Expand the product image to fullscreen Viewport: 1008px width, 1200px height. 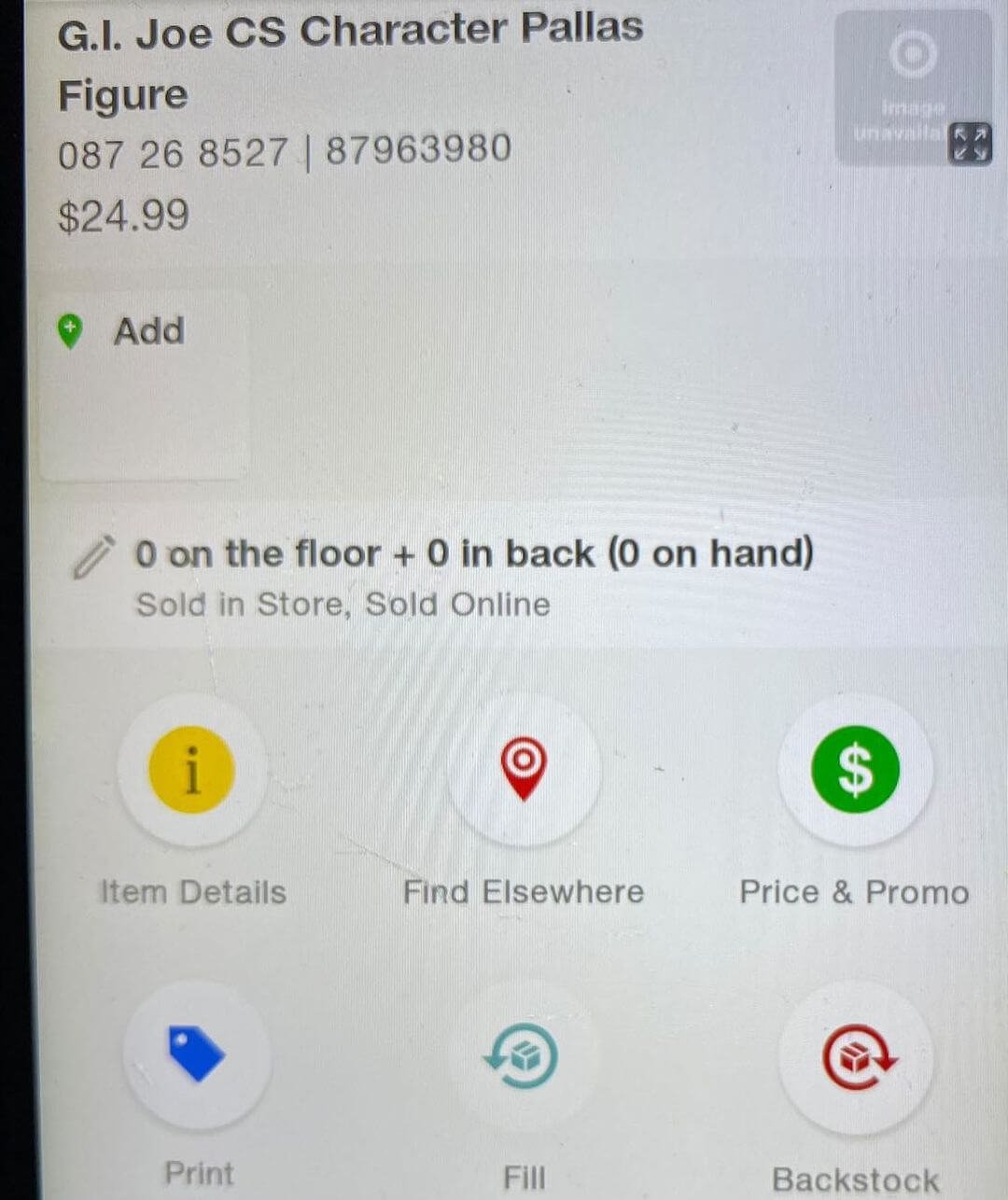coord(969,144)
